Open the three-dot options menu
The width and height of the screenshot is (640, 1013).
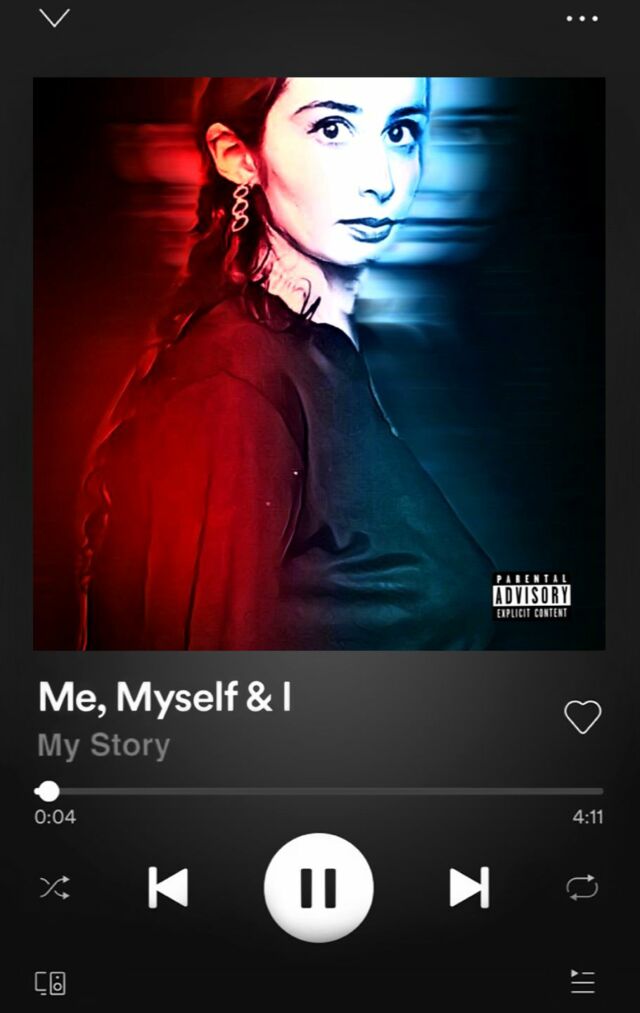pyautogui.click(x=582, y=18)
